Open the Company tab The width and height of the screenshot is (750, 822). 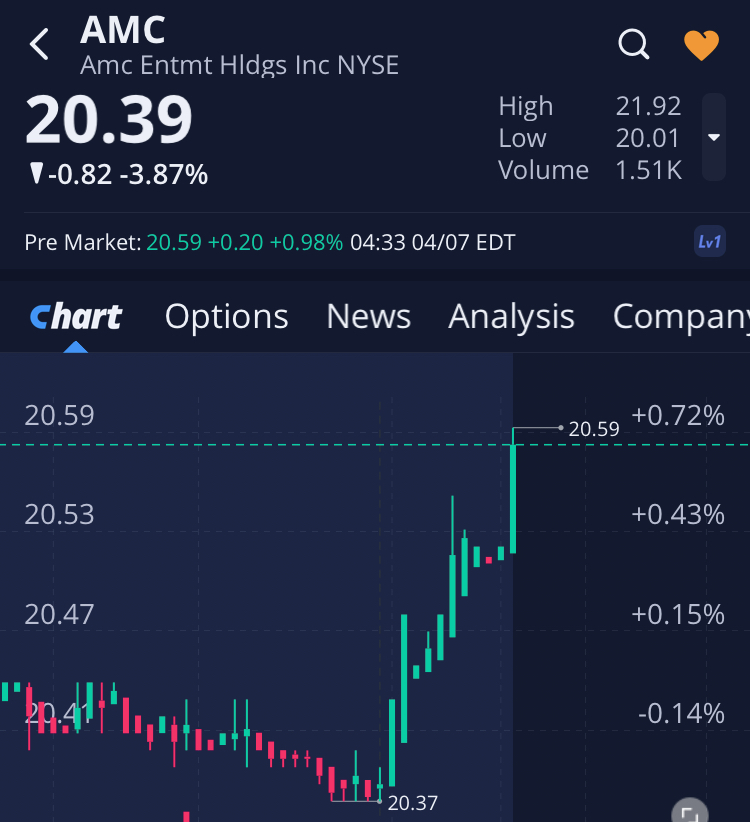tap(680, 317)
